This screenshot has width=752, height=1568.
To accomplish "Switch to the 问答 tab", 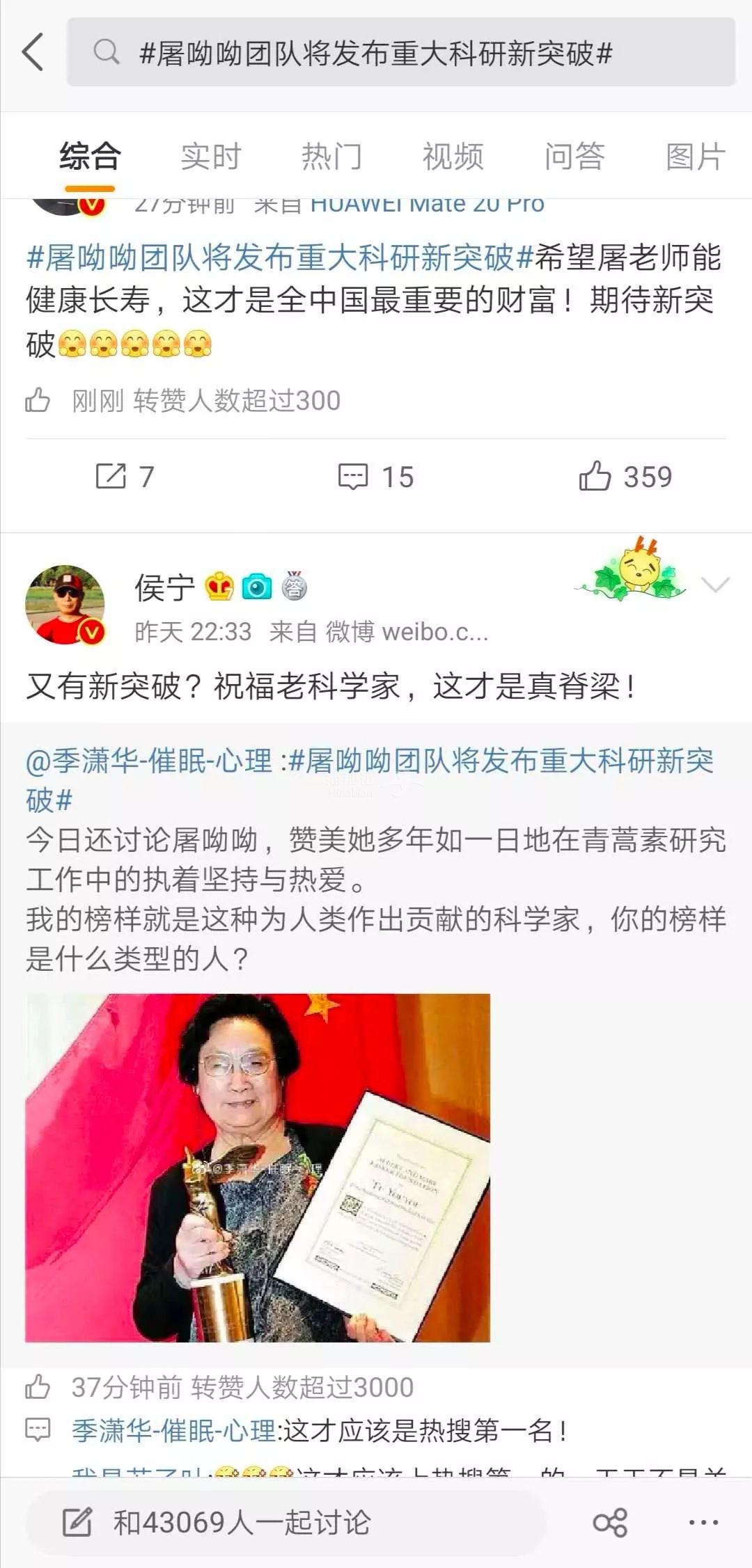I will pos(574,156).
